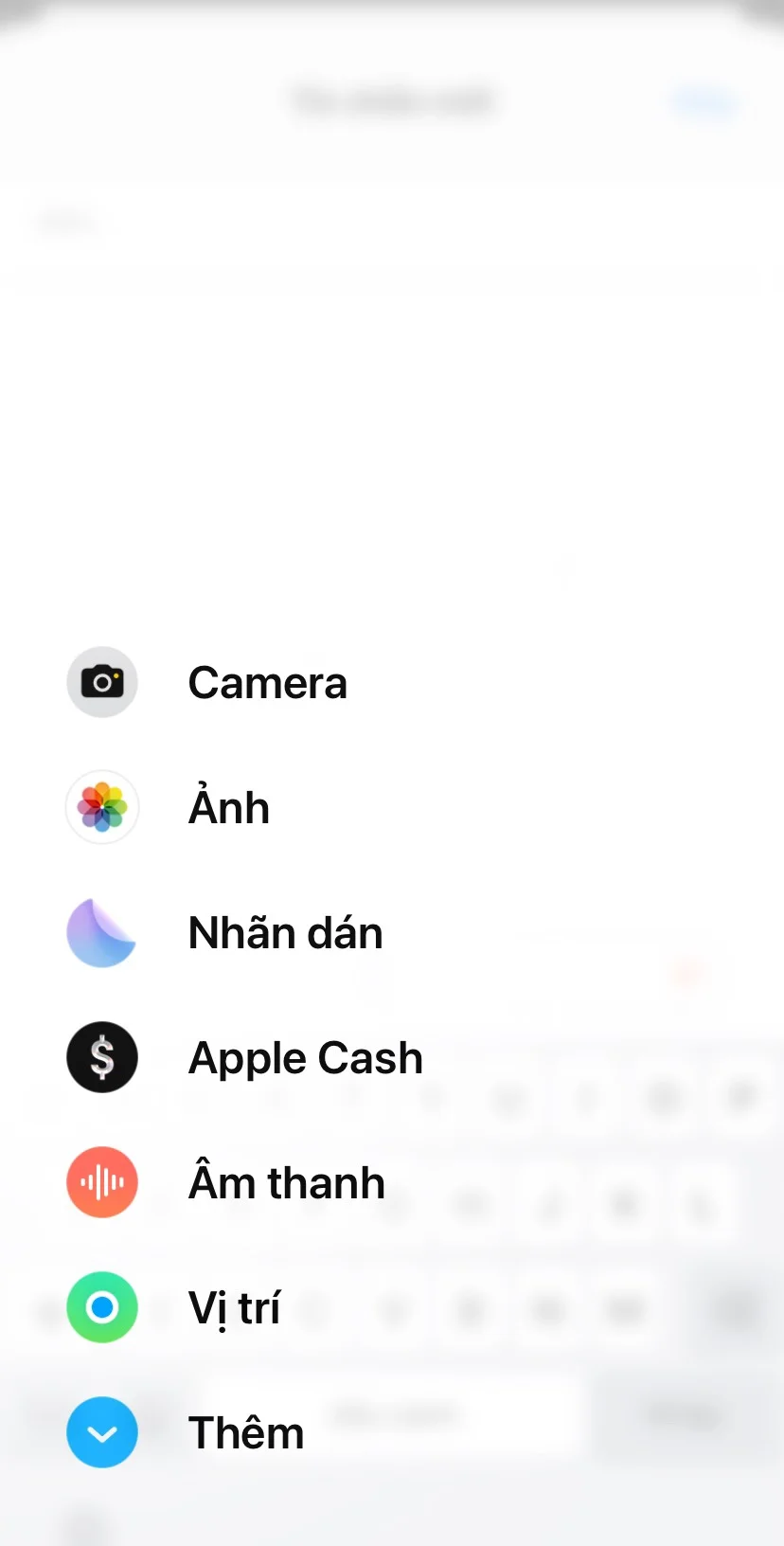
Task: Select the Vị trí green location icon
Action: (x=102, y=1307)
